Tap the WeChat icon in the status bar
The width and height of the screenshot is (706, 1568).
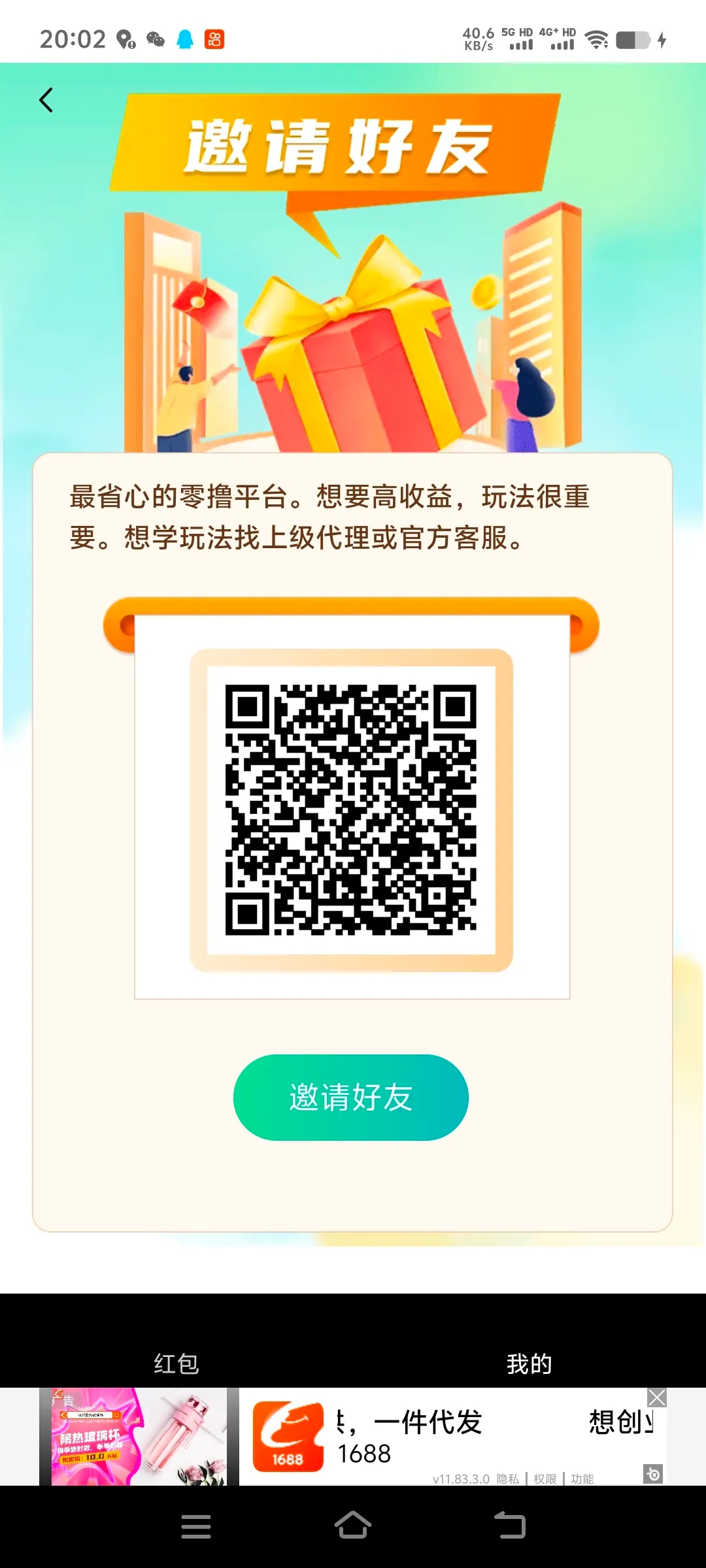[154, 39]
